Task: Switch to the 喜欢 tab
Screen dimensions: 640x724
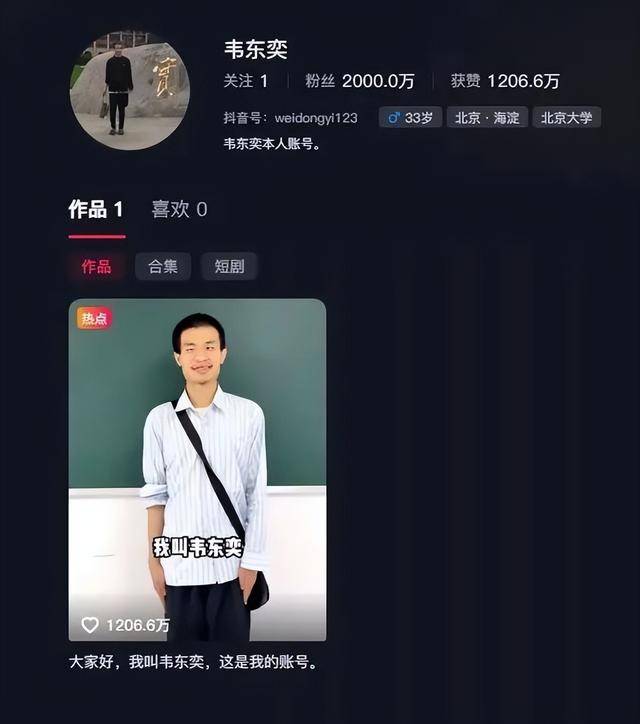Action: coord(179,209)
